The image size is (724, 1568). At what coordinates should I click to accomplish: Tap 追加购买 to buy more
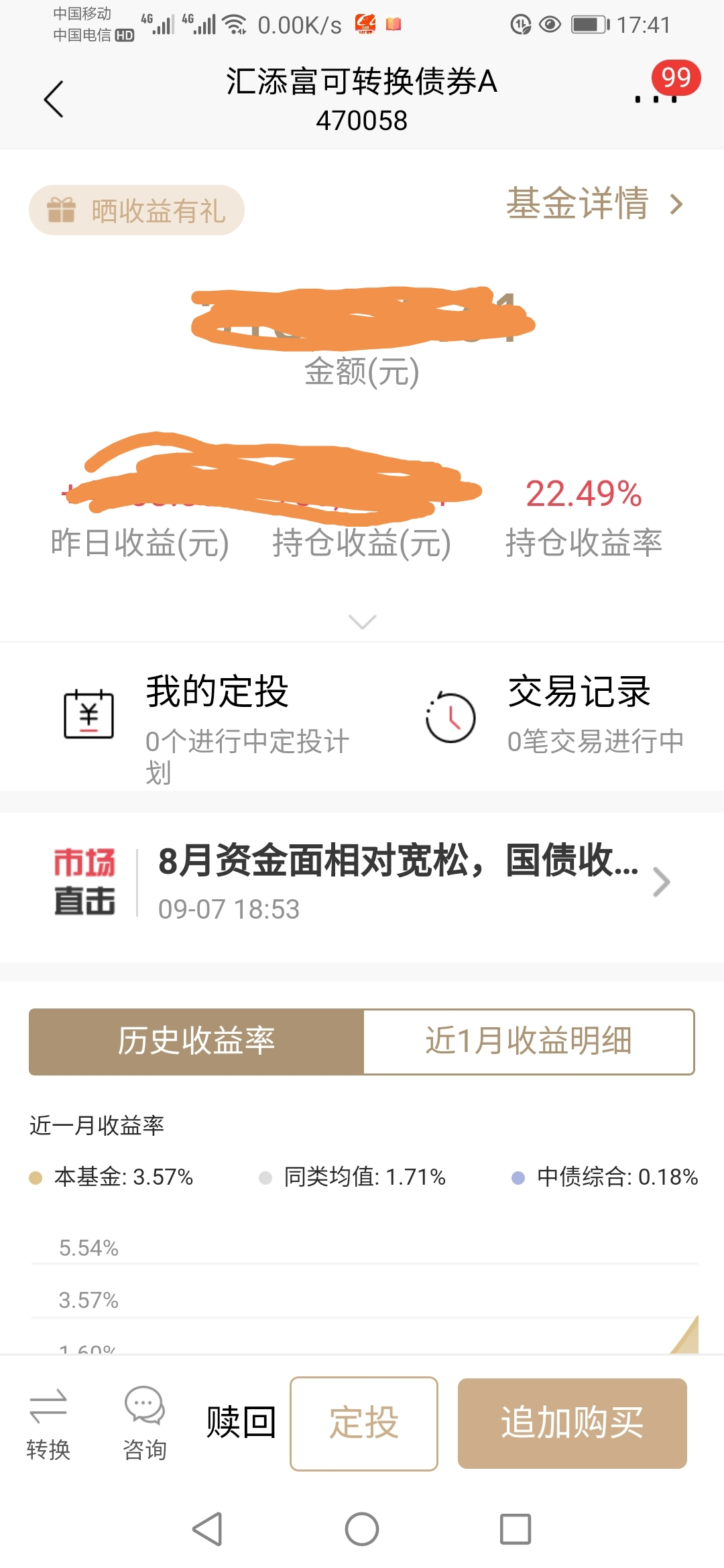(x=572, y=1423)
